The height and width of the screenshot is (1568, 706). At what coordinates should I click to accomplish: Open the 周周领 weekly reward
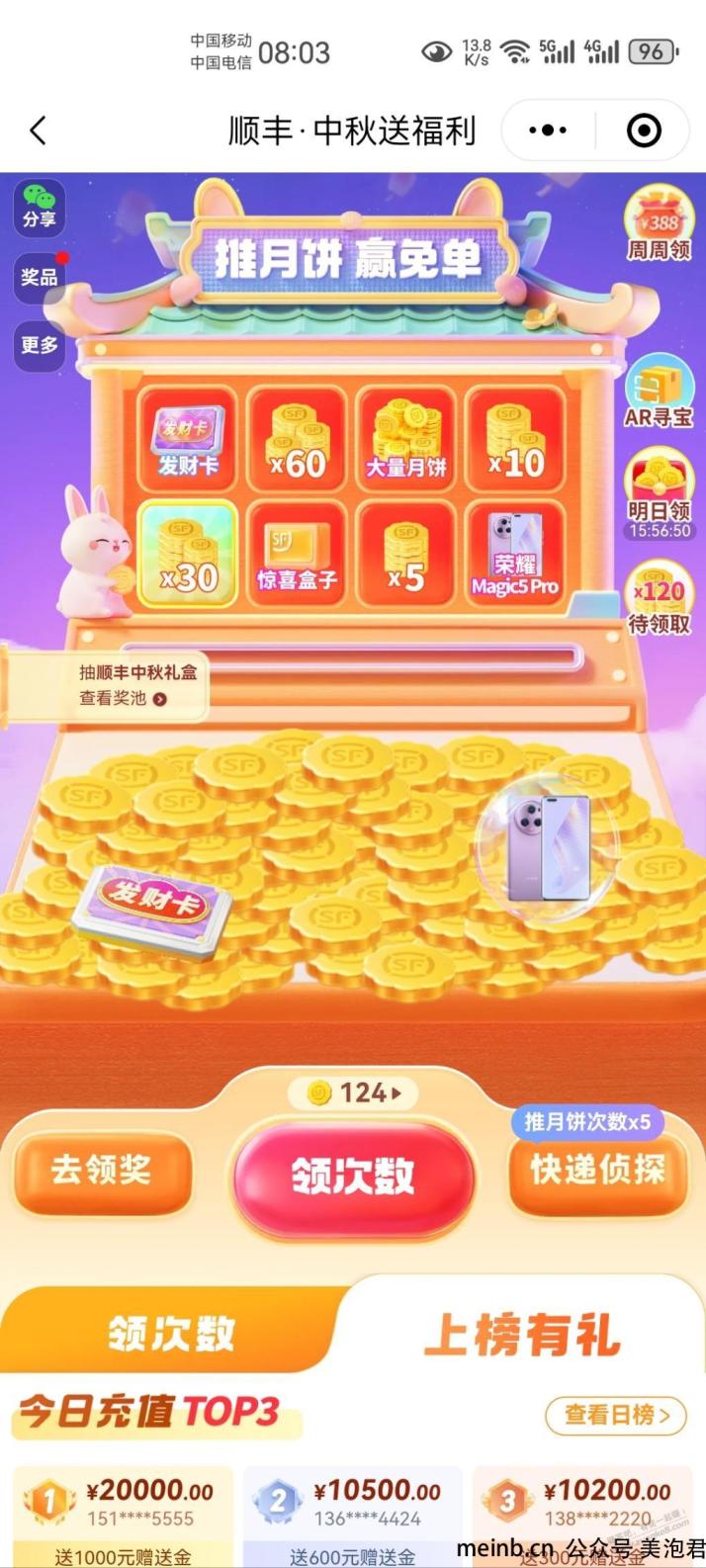click(x=659, y=225)
